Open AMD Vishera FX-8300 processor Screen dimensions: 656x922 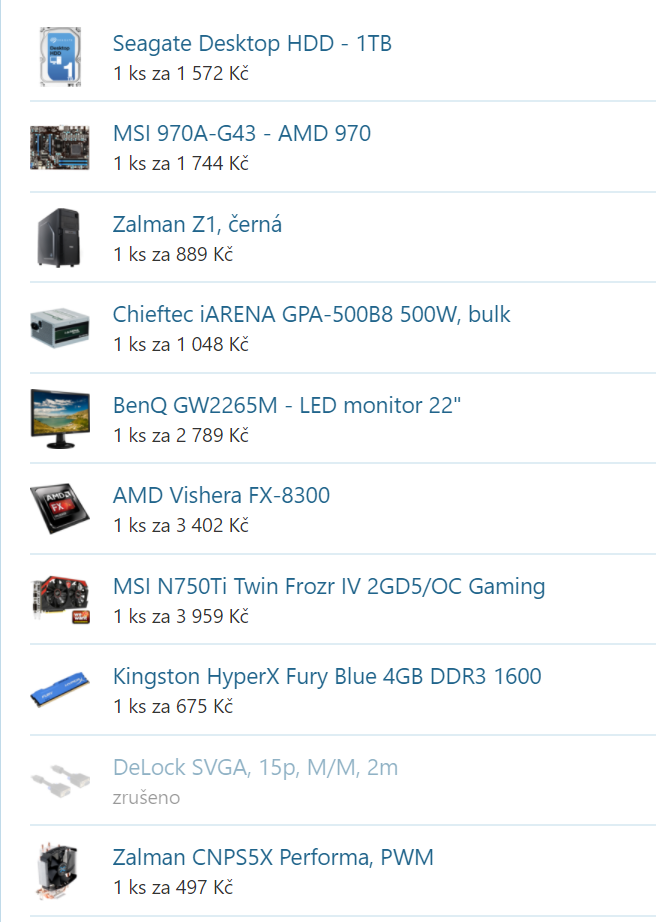click(x=221, y=496)
